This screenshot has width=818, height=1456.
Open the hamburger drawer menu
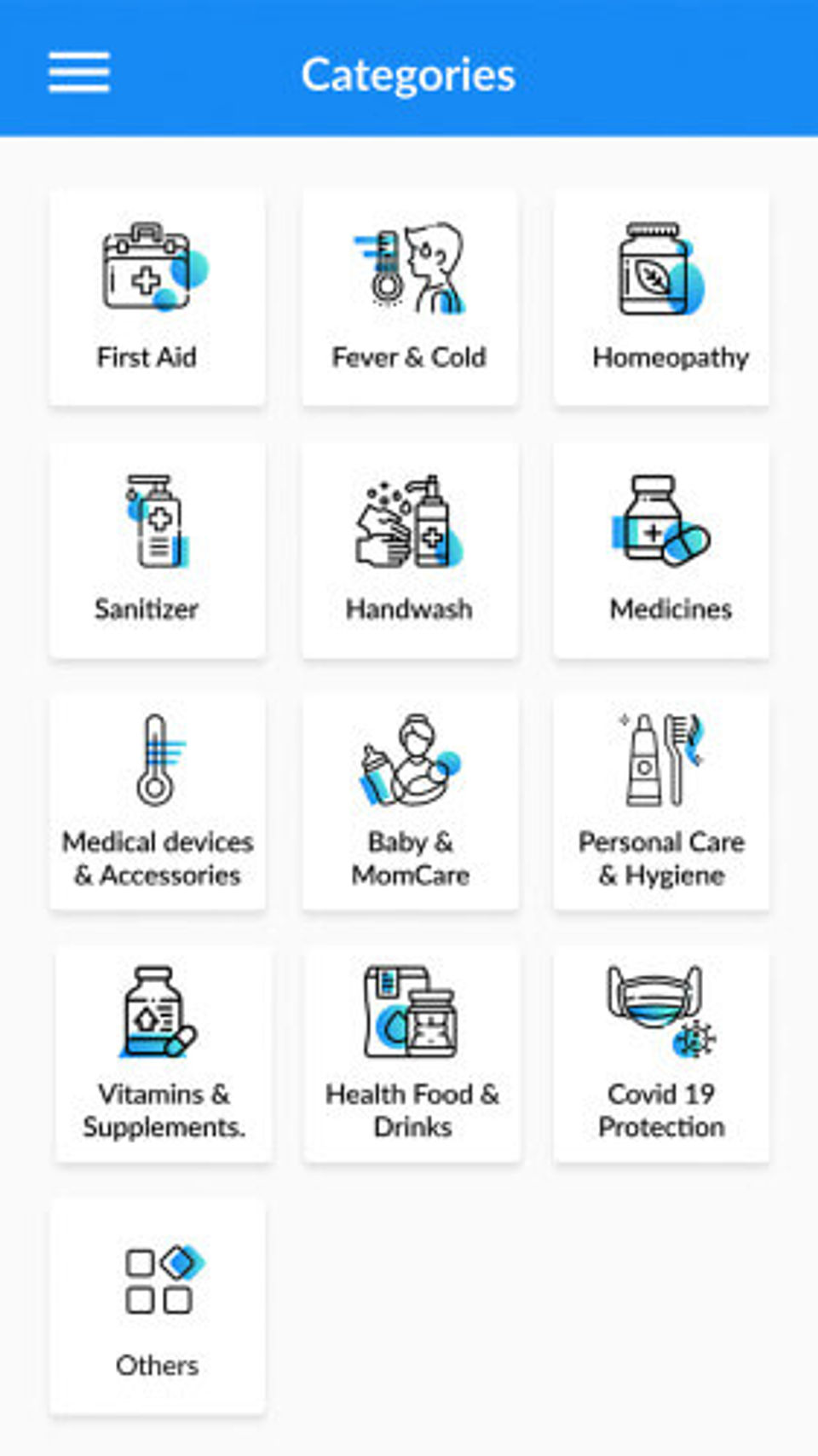coord(79,72)
